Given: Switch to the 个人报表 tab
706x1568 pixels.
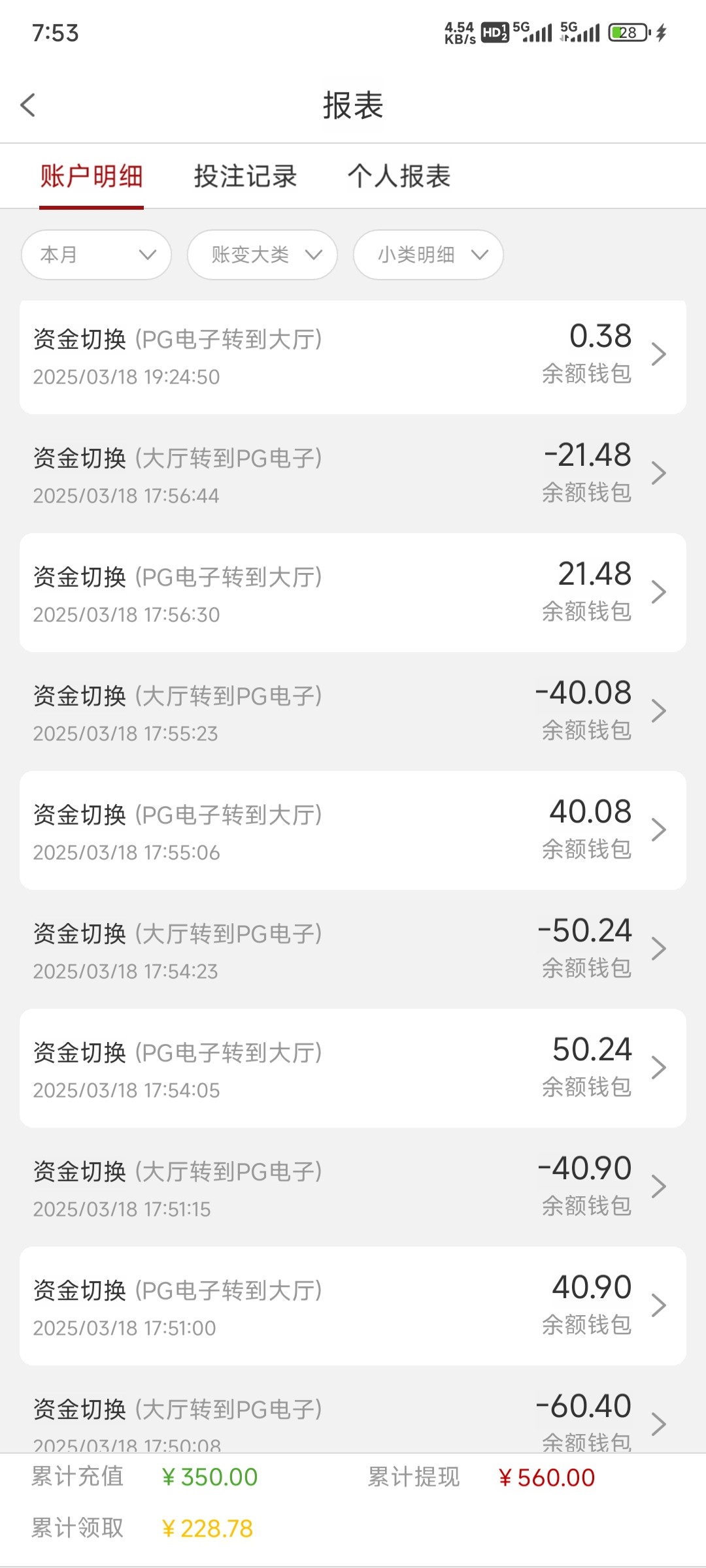Looking at the screenshot, I should click(399, 176).
